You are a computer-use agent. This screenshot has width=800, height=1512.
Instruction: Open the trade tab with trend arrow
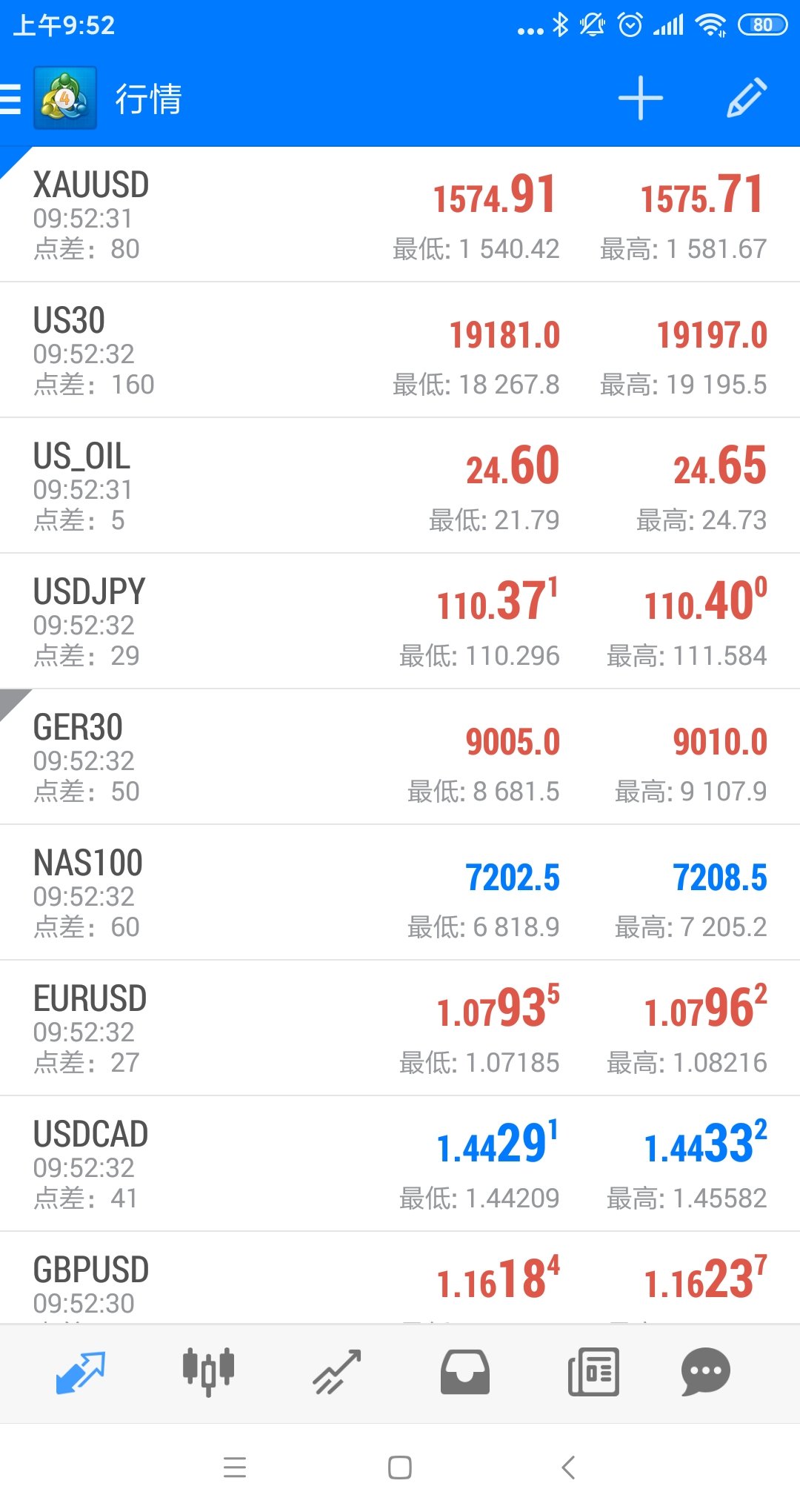pos(336,1372)
